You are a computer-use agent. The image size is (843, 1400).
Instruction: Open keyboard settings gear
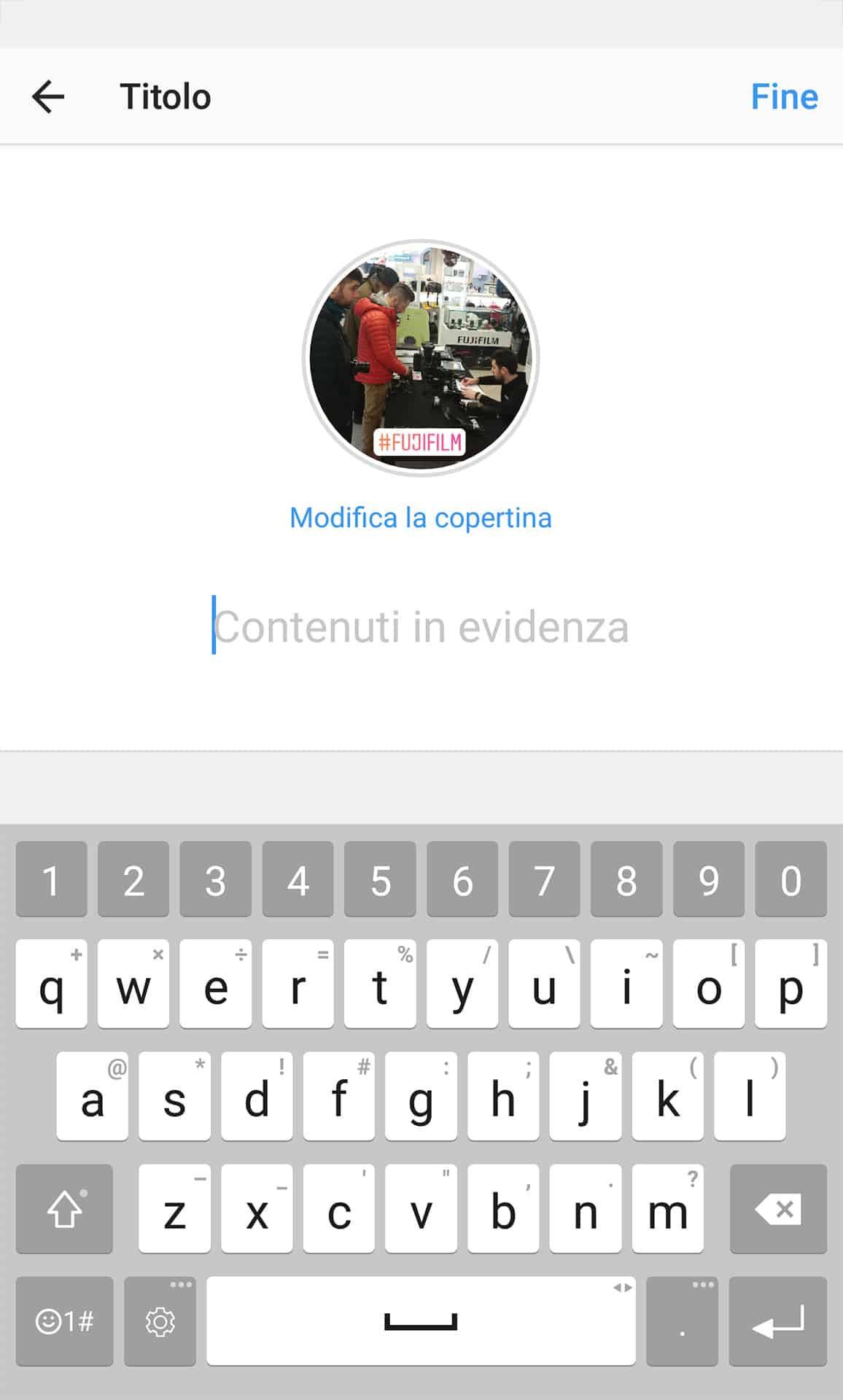(160, 1321)
